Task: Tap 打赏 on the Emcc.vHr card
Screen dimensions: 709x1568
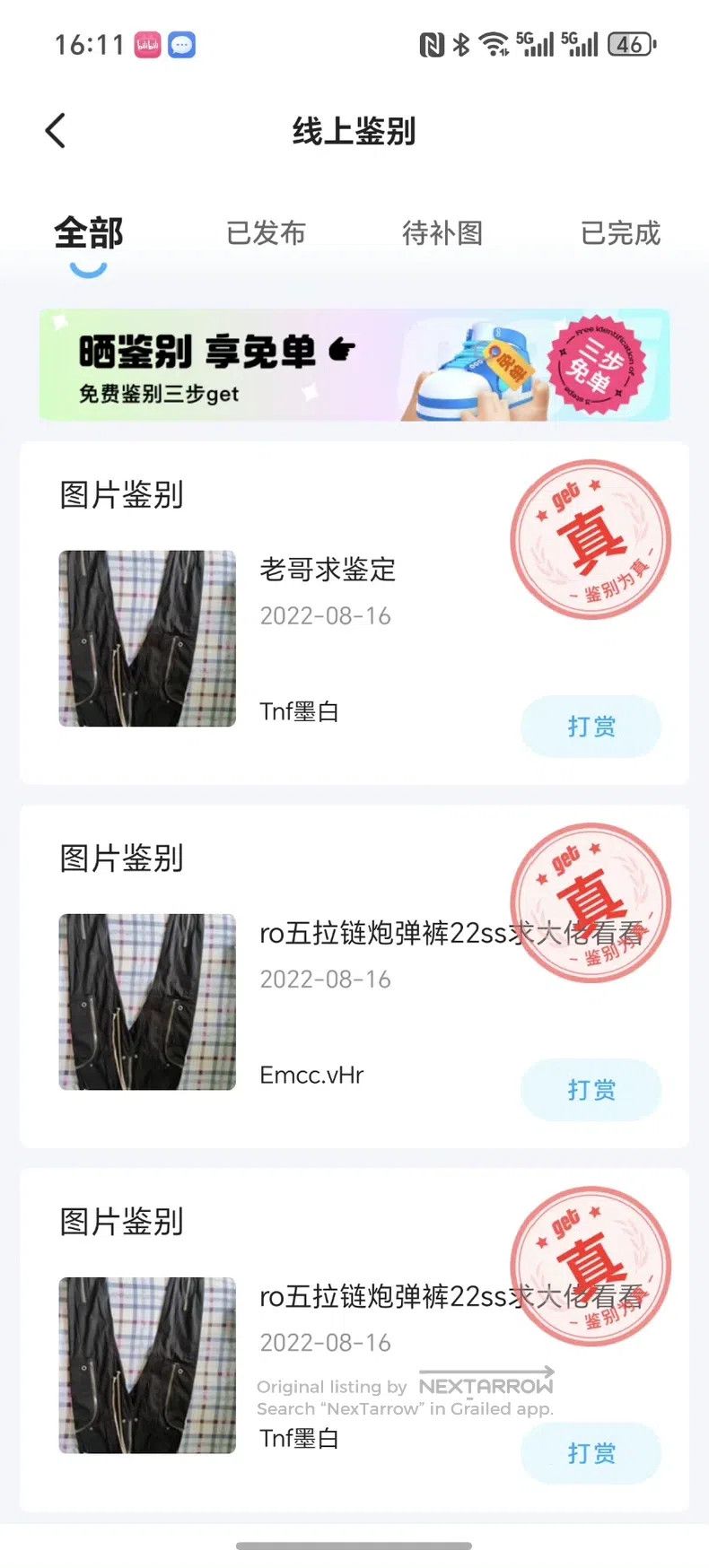Action: [x=591, y=1090]
